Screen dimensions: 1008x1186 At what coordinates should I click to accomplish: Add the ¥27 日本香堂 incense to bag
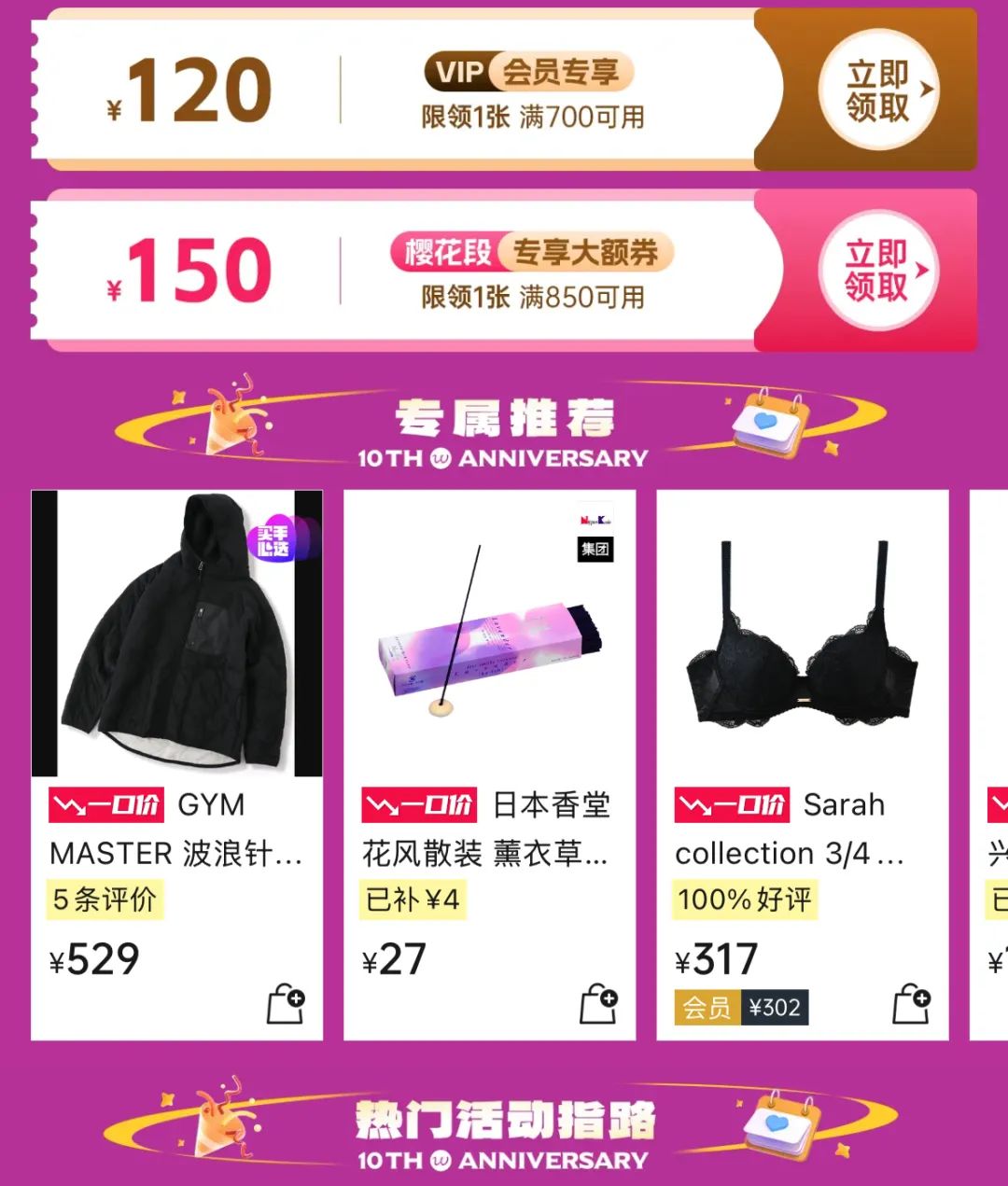[598, 1003]
